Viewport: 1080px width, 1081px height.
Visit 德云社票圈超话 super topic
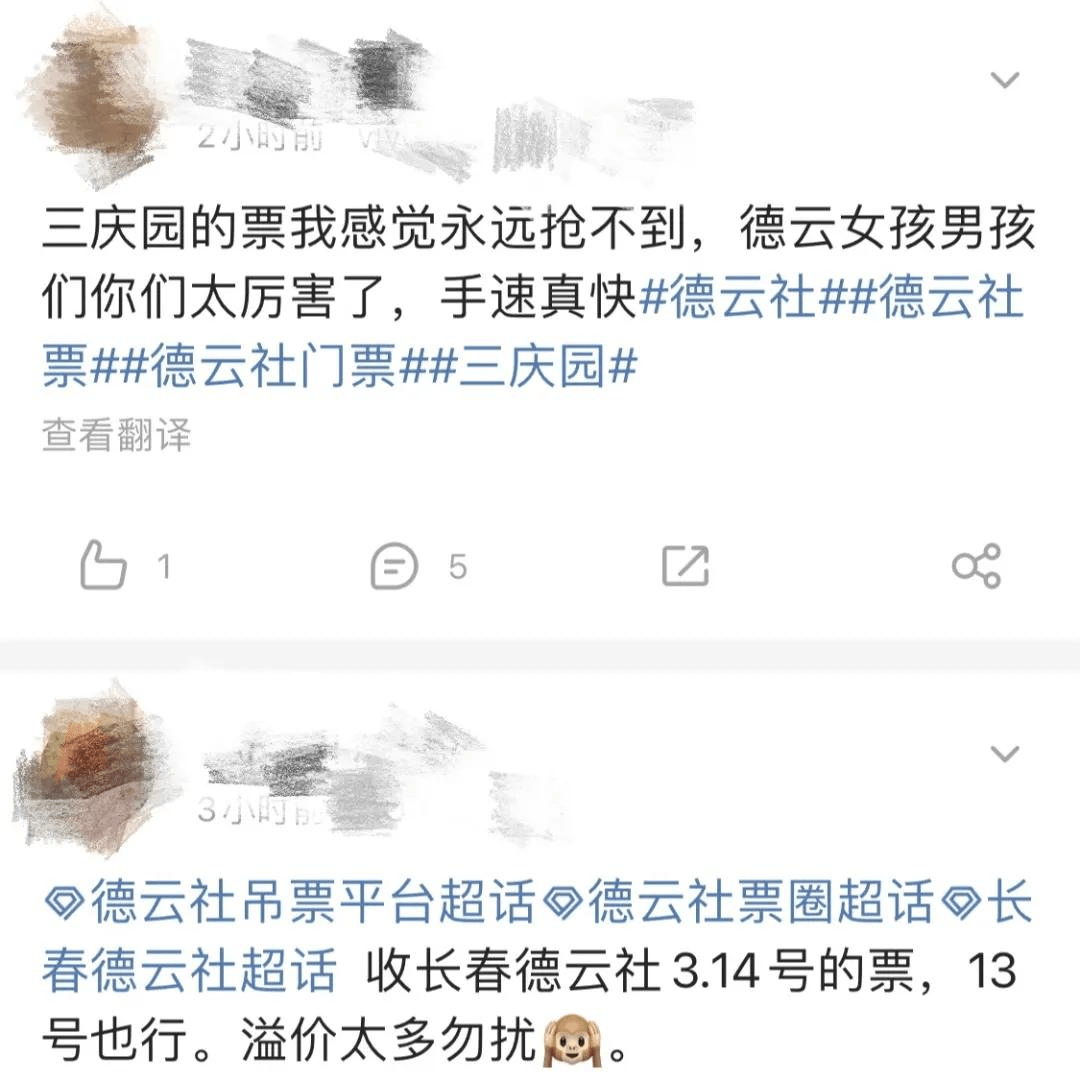[740, 903]
